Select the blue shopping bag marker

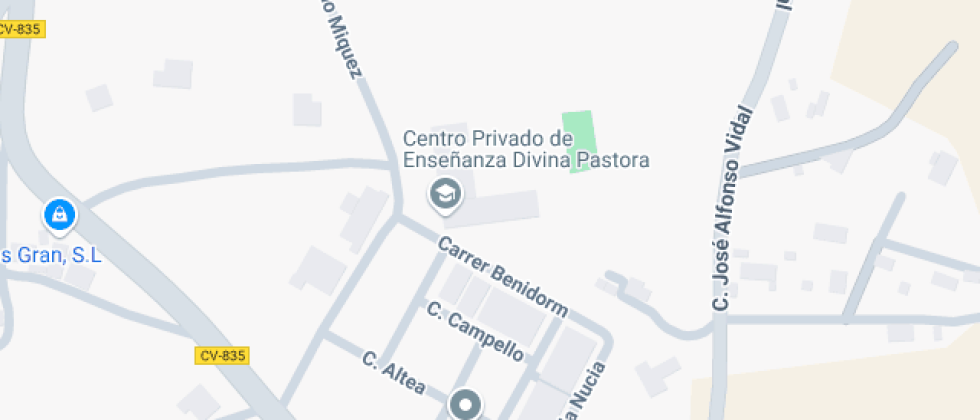point(60,214)
